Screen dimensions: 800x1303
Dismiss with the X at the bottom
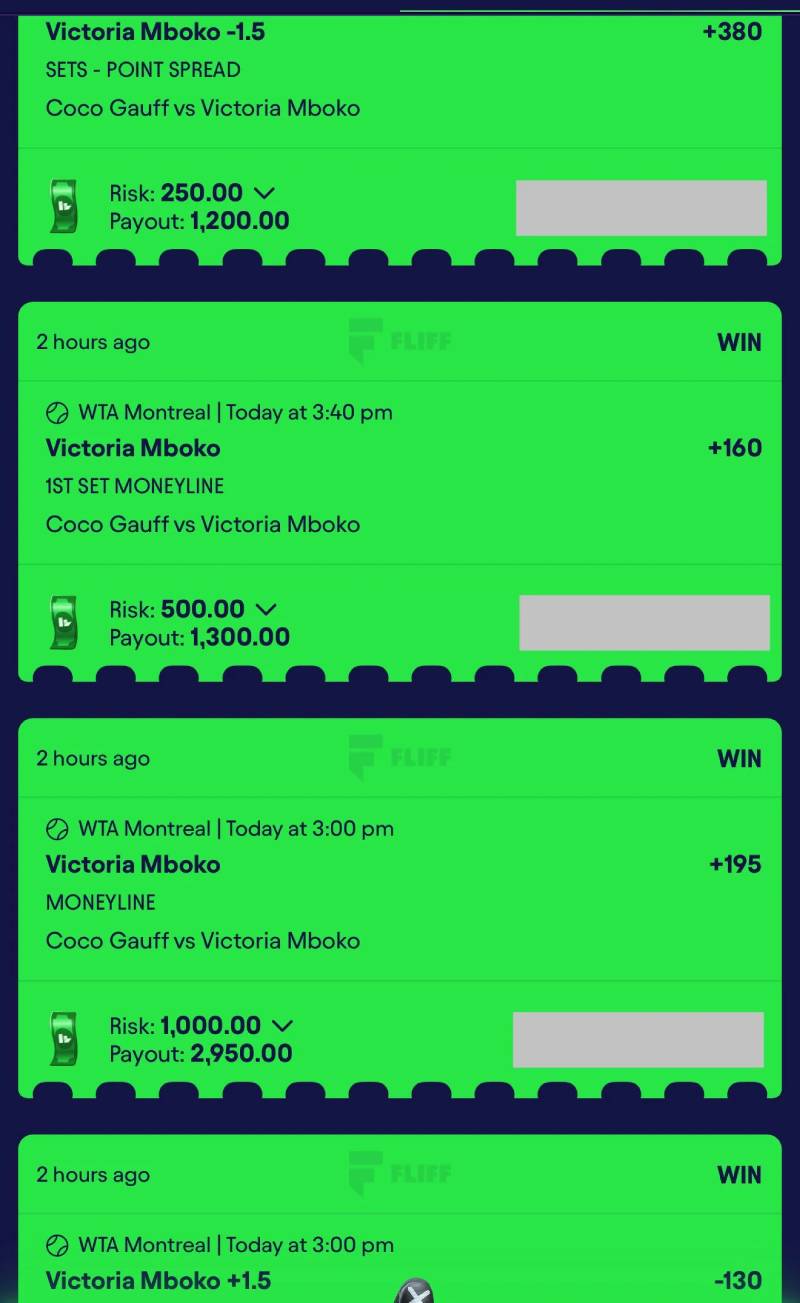coord(413,1292)
